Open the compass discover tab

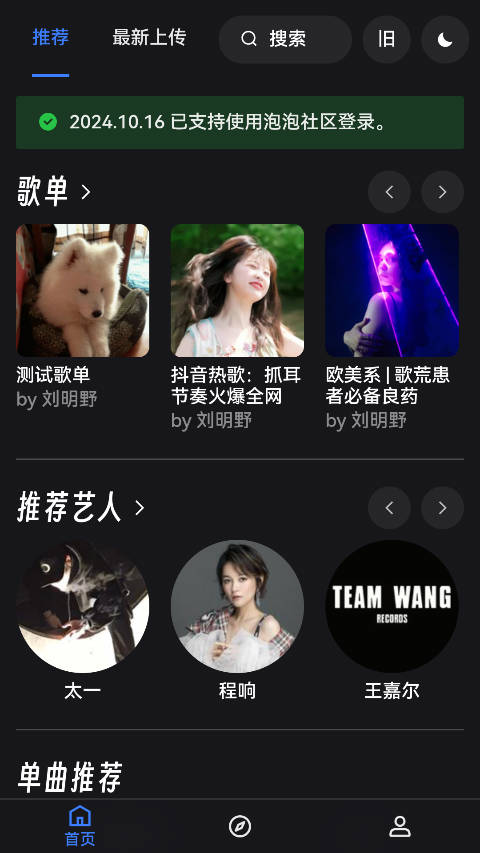(x=240, y=826)
